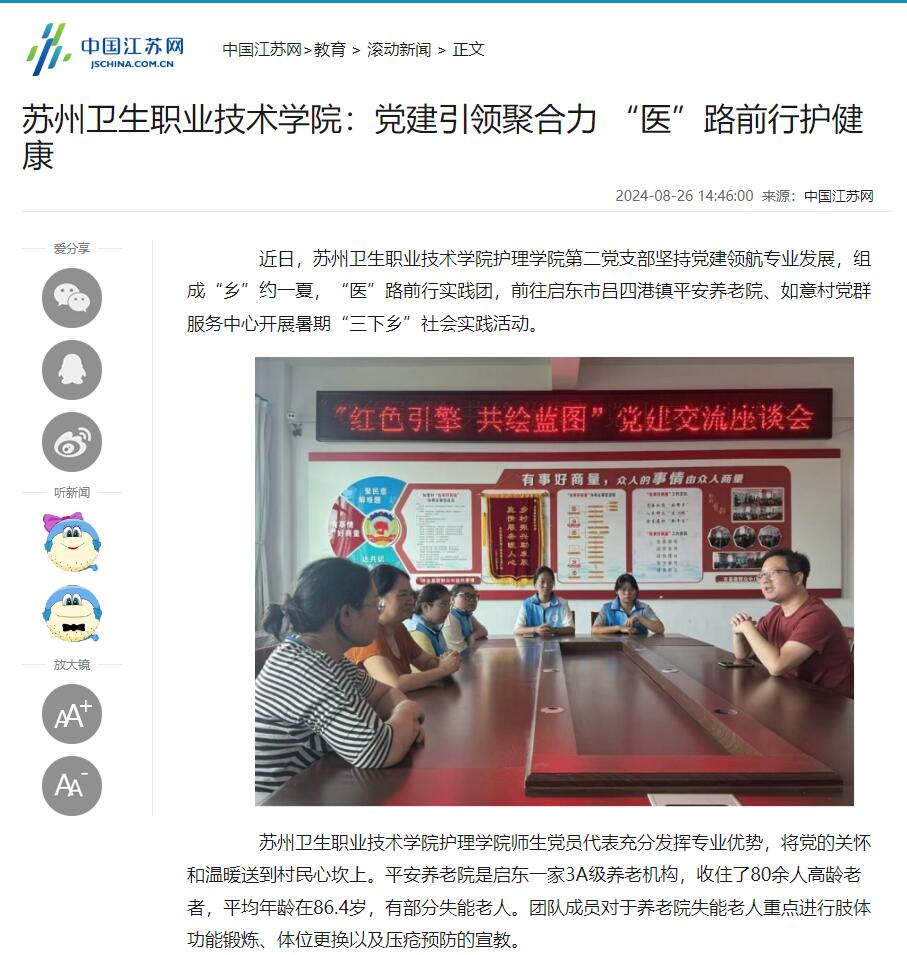The height and width of the screenshot is (955, 907).
Task: Go to 滚动新闻 breadcrumb
Action: (399, 49)
